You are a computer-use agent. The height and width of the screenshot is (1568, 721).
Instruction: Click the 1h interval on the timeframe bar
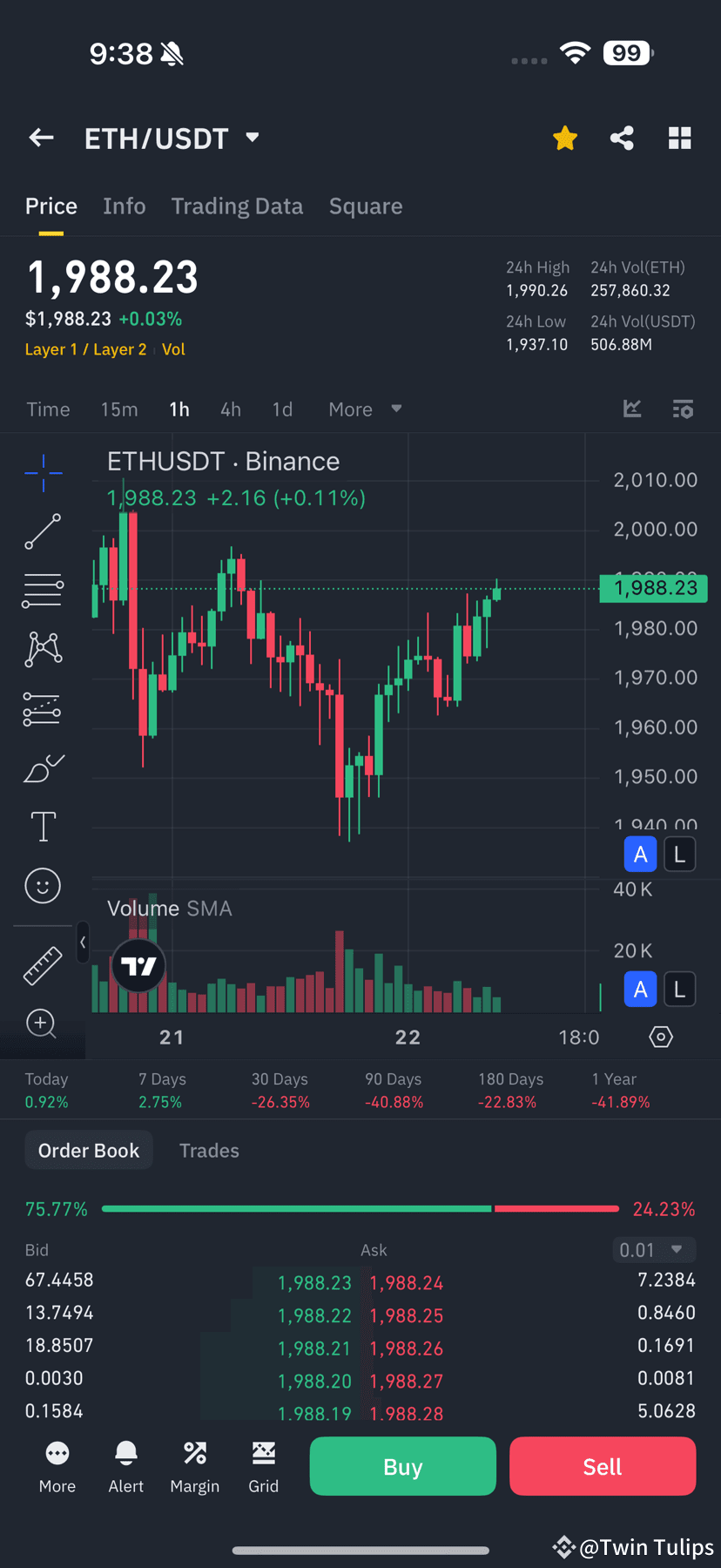[179, 409]
